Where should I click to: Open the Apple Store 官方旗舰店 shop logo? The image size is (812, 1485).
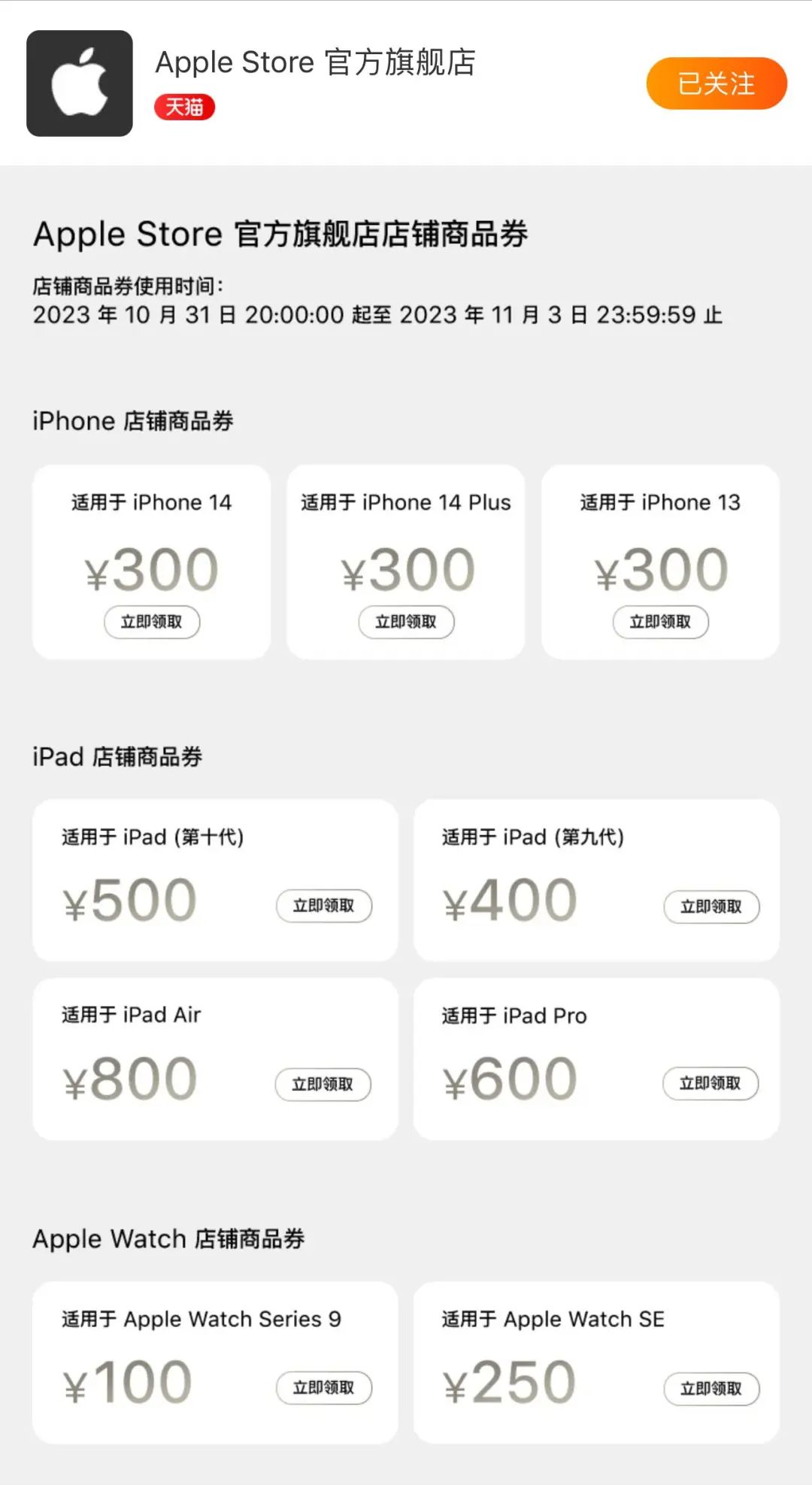(x=80, y=83)
